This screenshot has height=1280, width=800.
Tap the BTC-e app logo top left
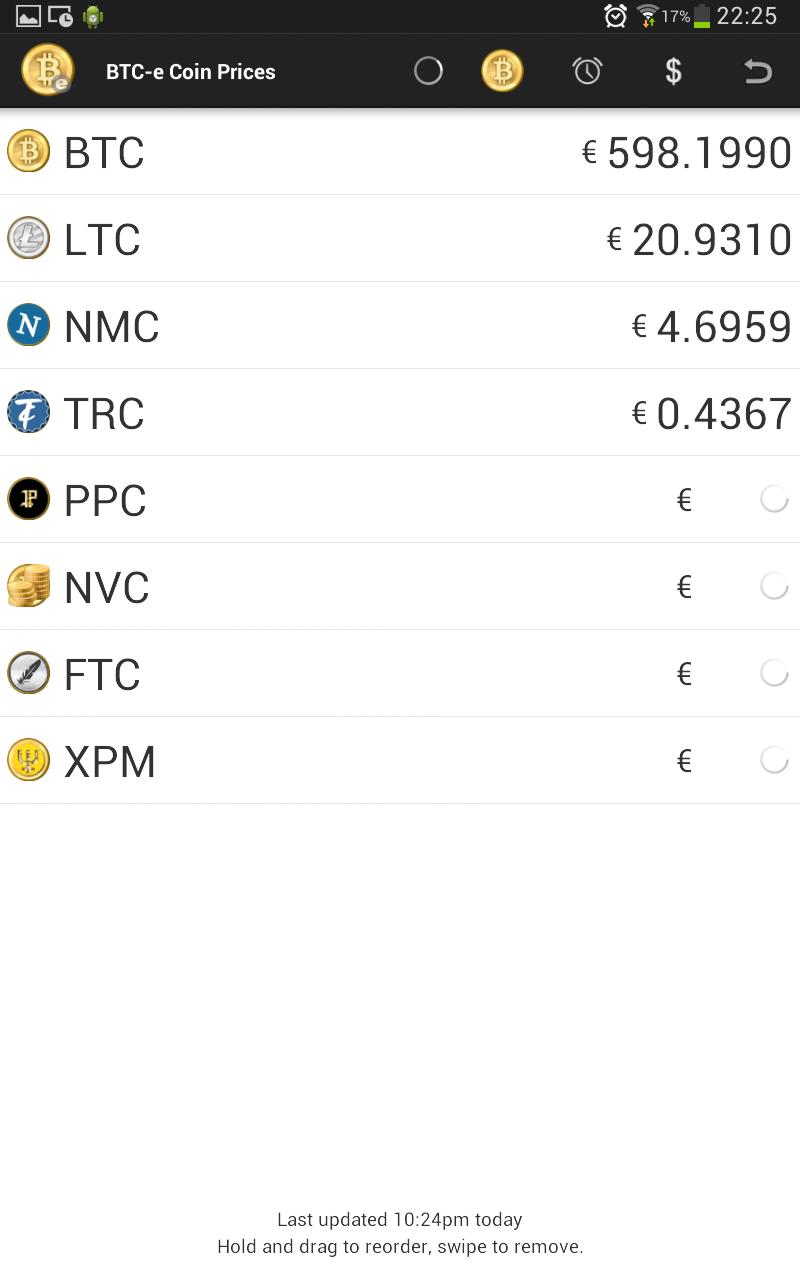point(48,70)
